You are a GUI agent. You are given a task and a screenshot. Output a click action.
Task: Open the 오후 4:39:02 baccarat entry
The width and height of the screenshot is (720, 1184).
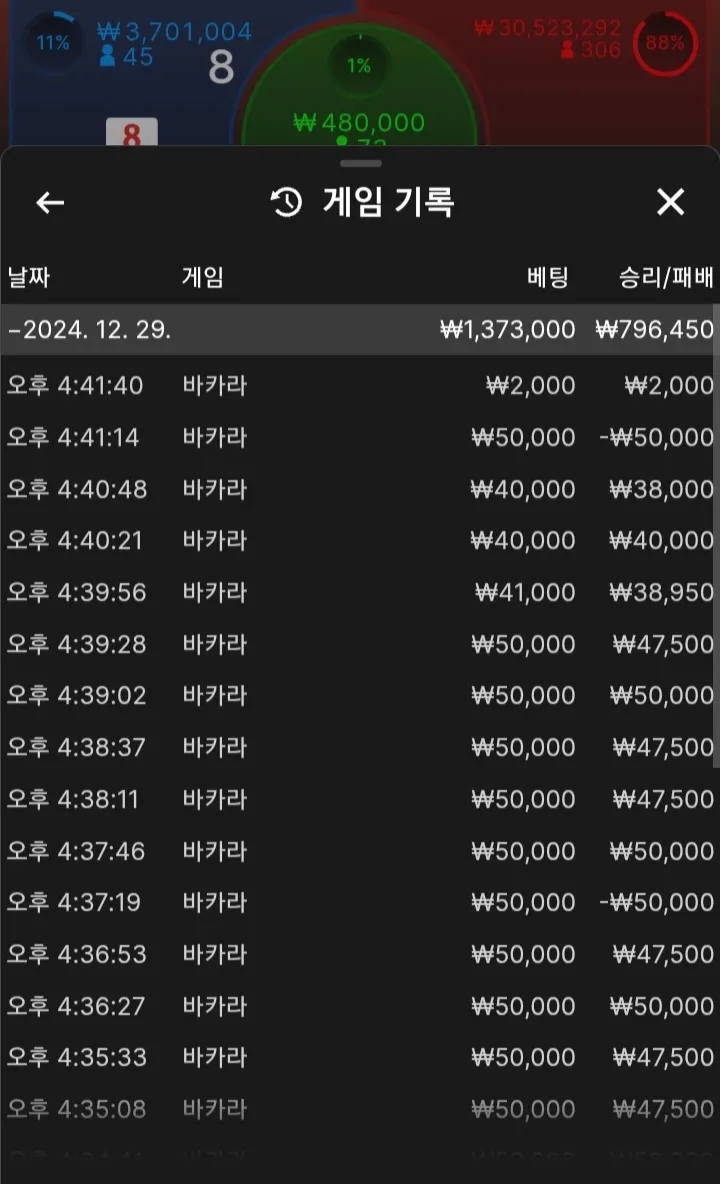[360, 695]
